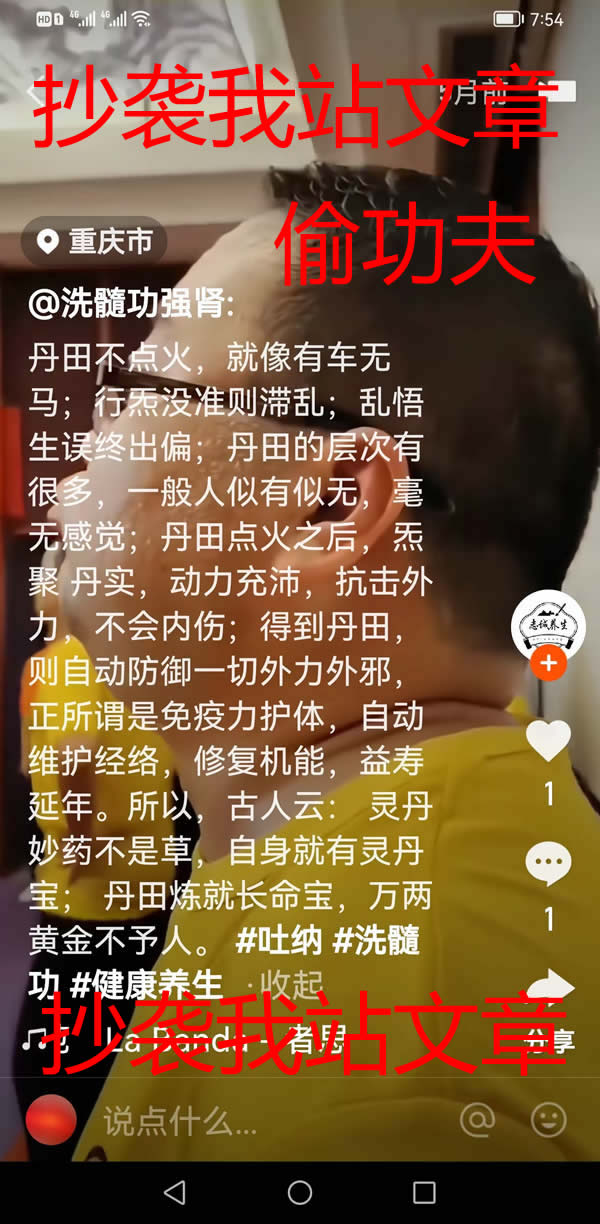Tap the system home button
Image resolution: width=600 pixels, height=1224 pixels.
(x=300, y=1192)
